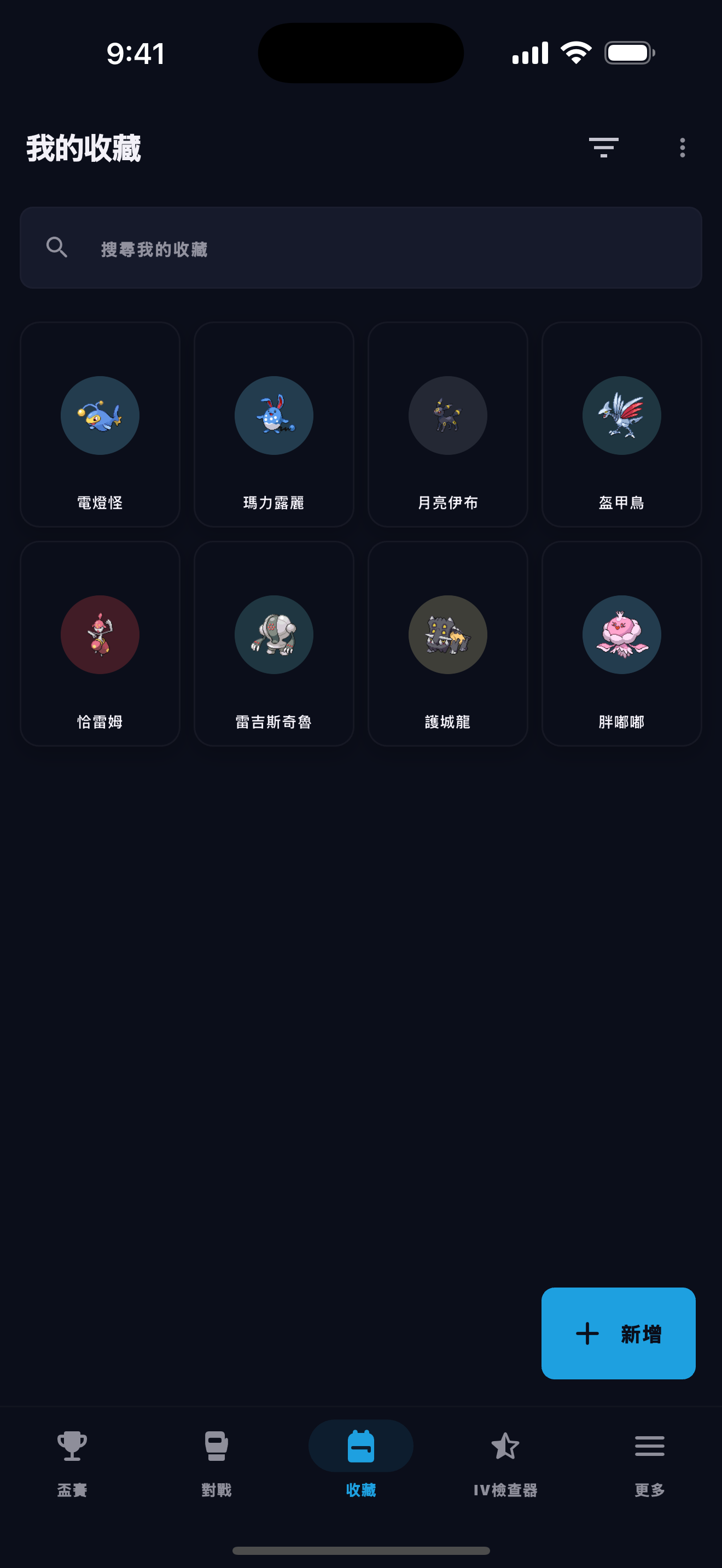This screenshot has width=722, height=1568.
Task: Open the 胖嘟嘟 card
Action: coord(621,643)
